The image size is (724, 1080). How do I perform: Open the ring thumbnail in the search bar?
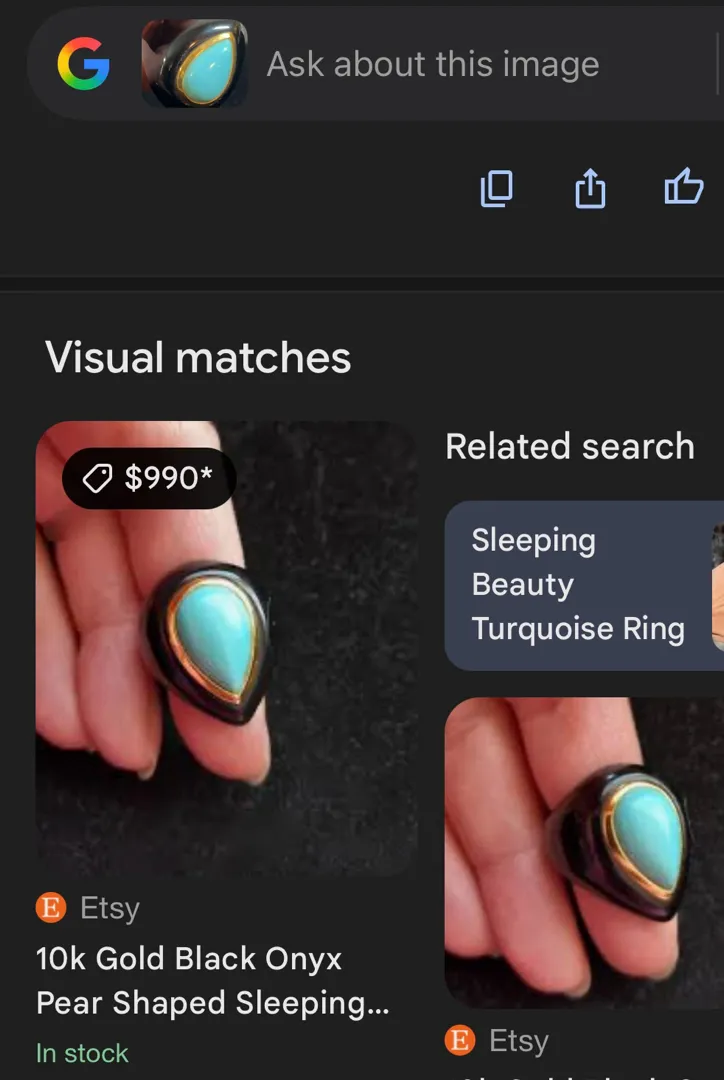point(194,64)
